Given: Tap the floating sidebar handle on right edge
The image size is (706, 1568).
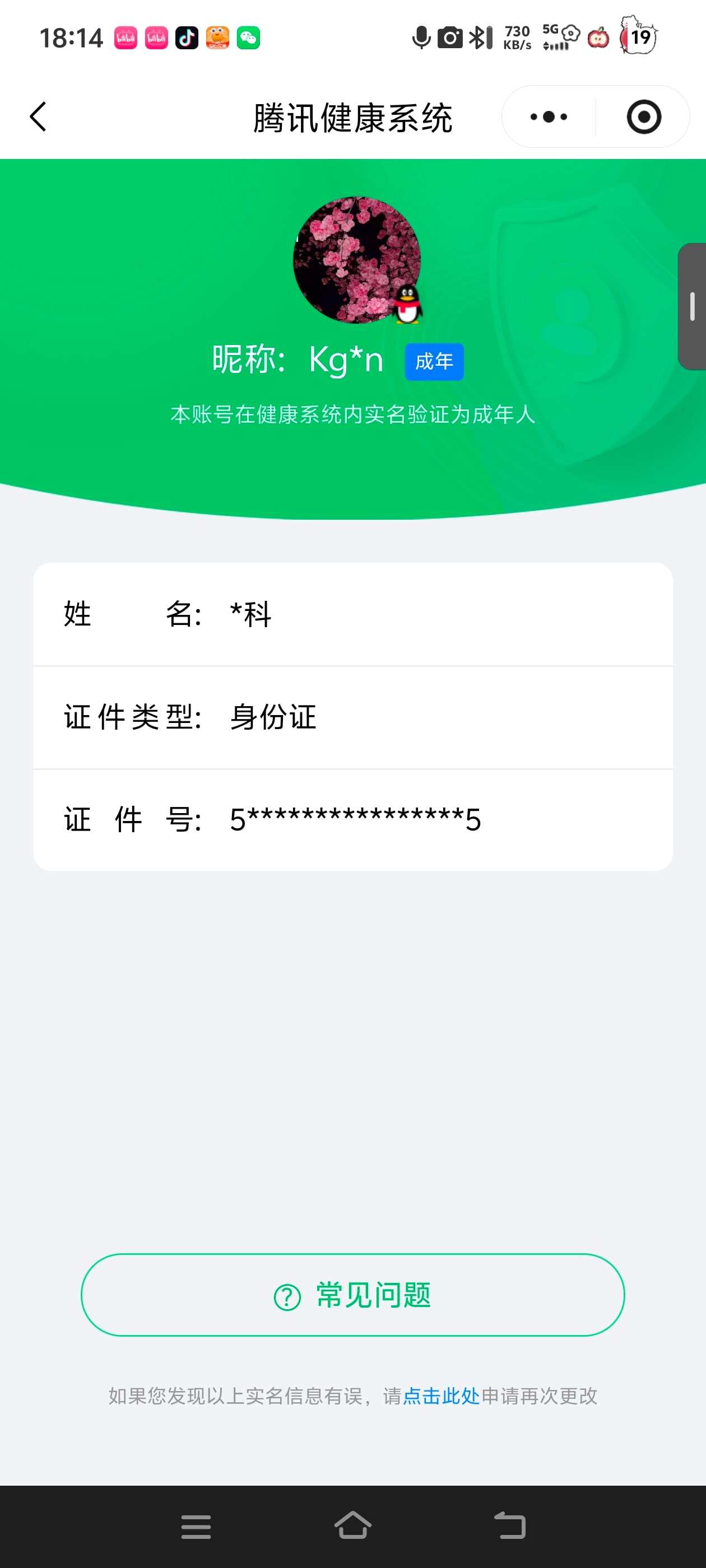Looking at the screenshot, I should [x=693, y=305].
